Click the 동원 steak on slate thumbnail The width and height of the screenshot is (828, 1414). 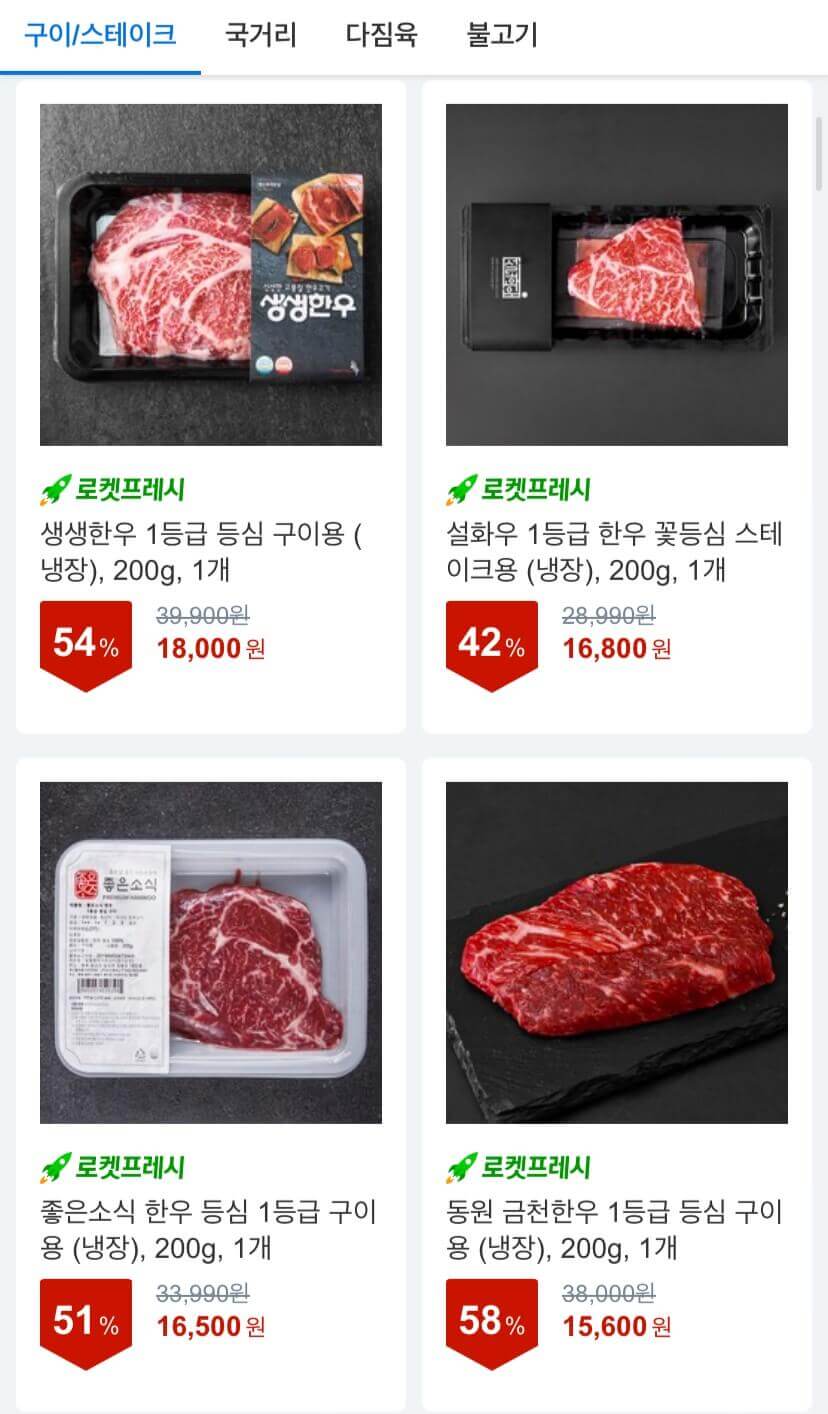[617, 949]
